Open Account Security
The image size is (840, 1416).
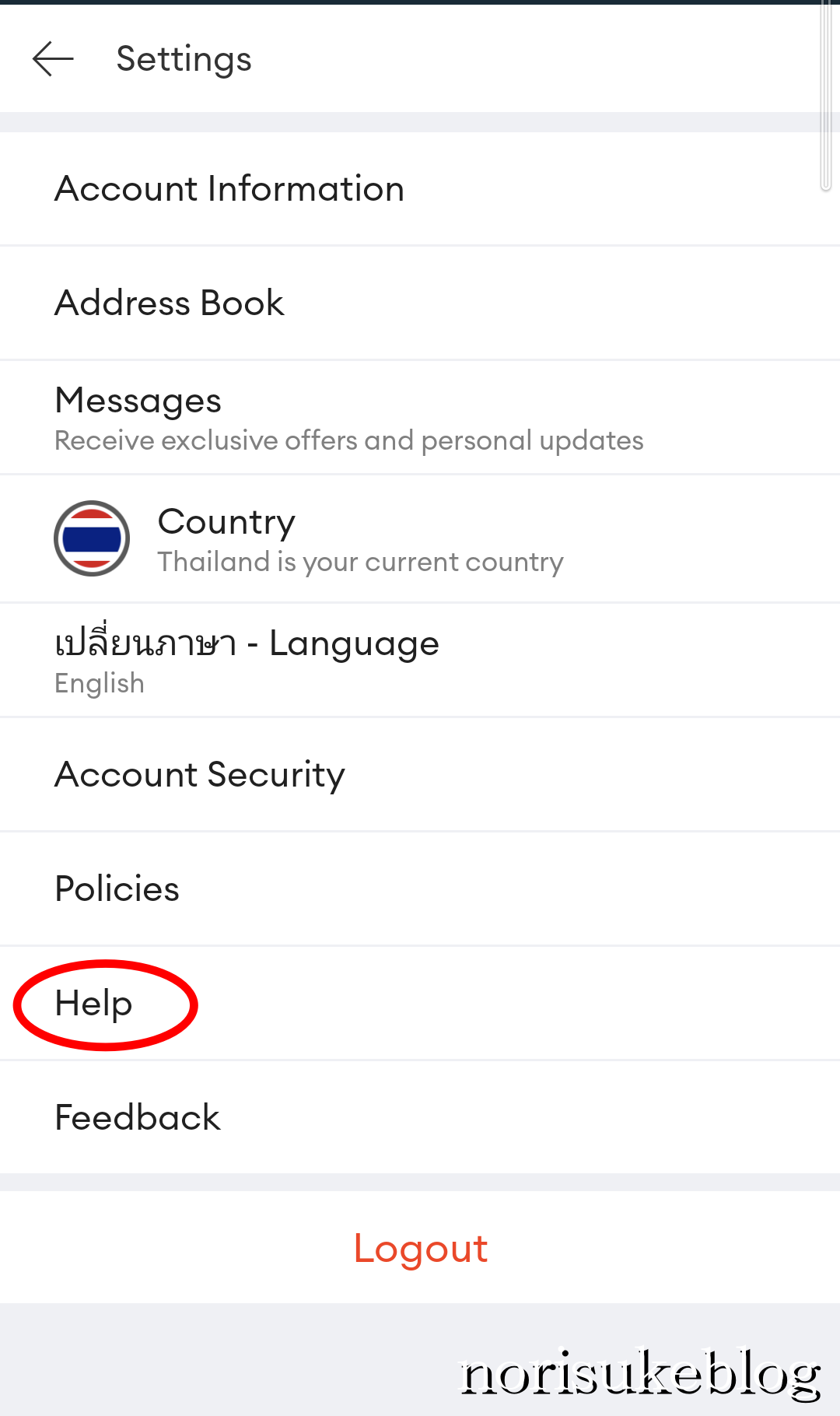420,775
